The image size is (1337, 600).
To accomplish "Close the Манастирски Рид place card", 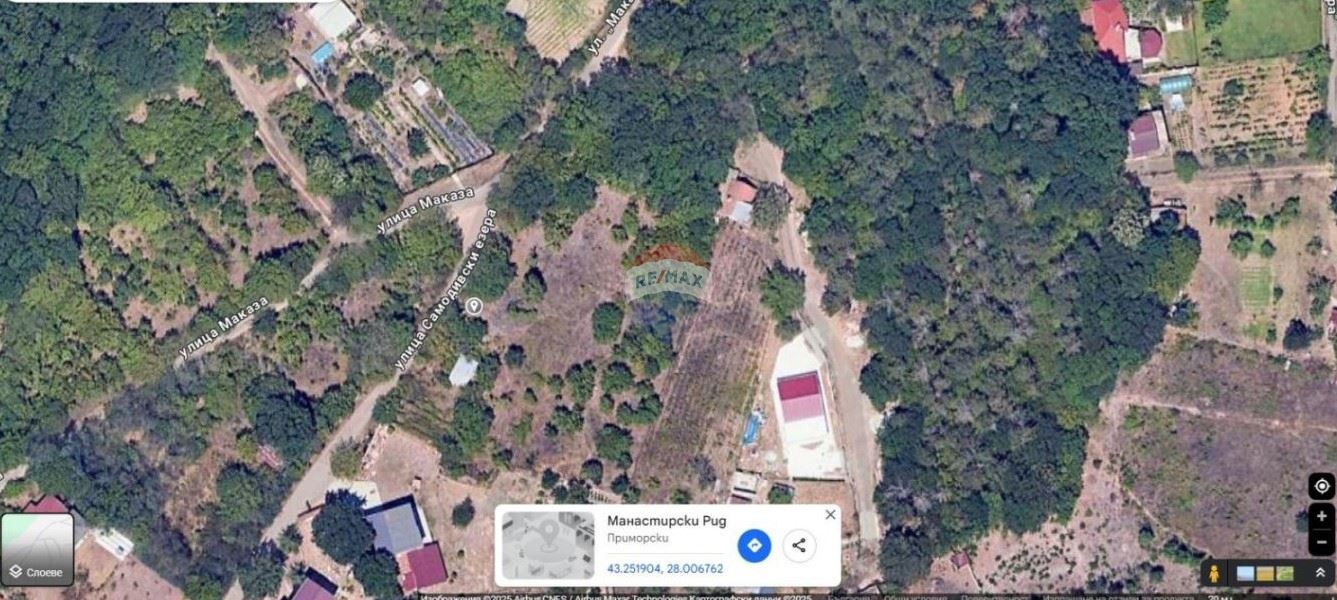I will coord(830,515).
